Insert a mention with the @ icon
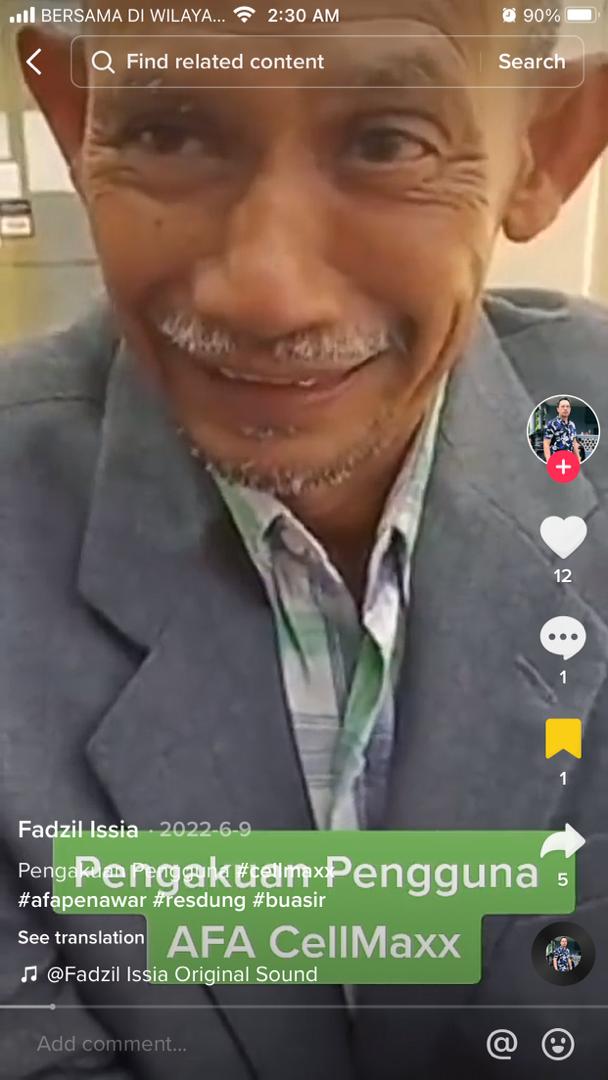The image size is (608, 1080). coord(502,1044)
